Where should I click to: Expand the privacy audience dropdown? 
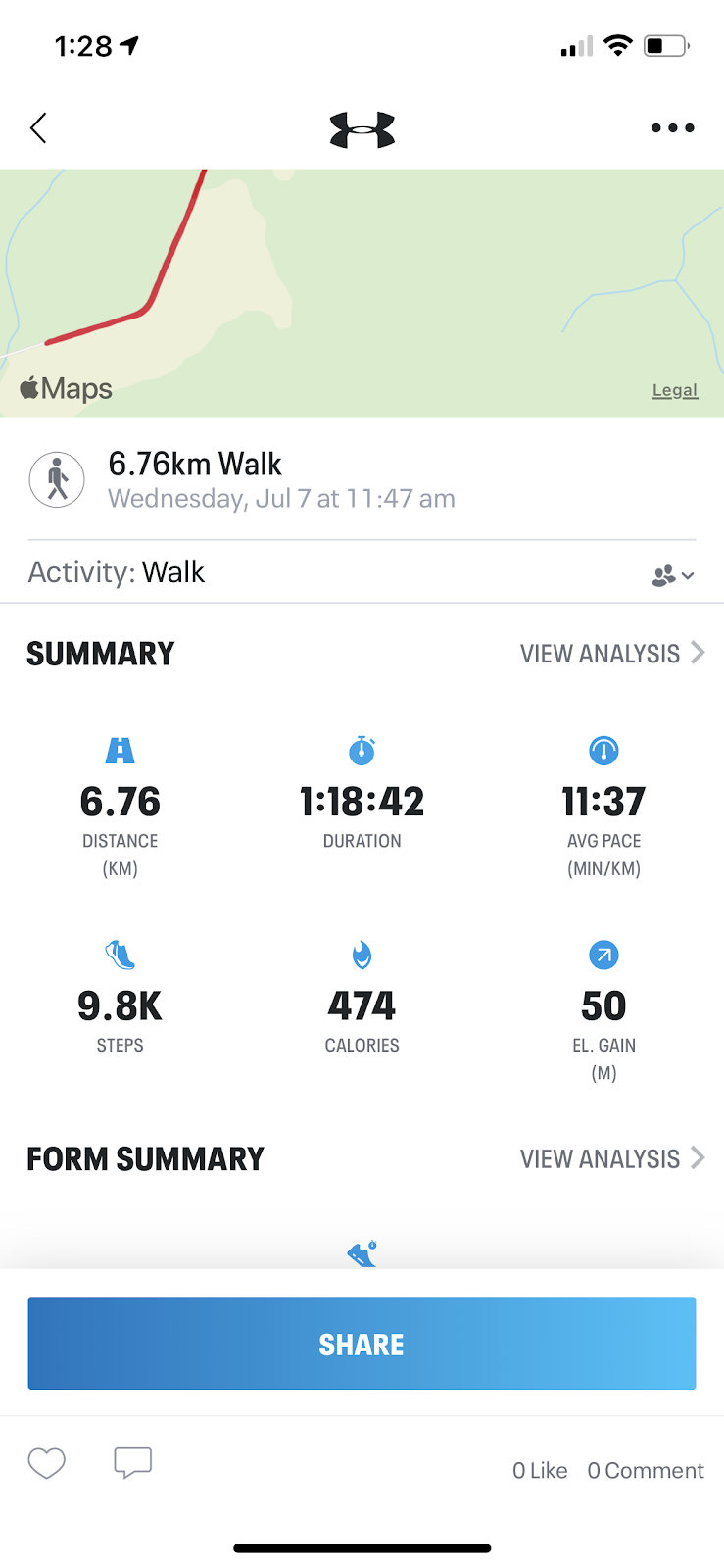coord(672,575)
